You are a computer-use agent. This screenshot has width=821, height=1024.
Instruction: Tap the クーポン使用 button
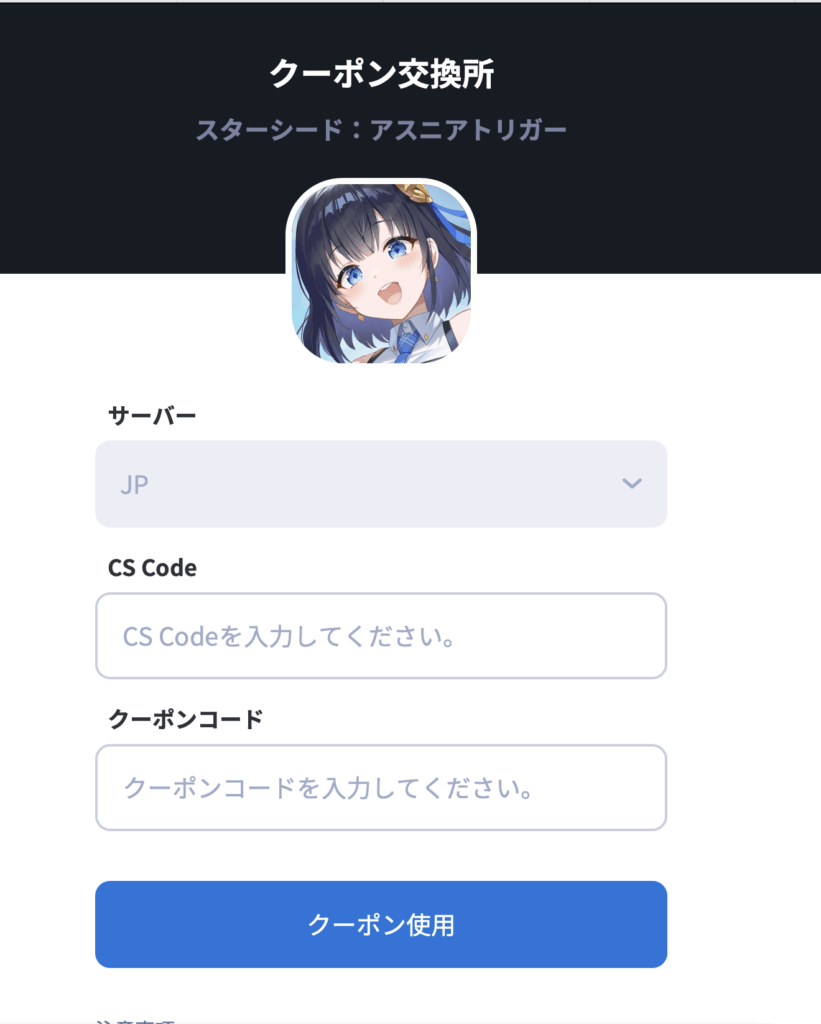[x=381, y=924]
